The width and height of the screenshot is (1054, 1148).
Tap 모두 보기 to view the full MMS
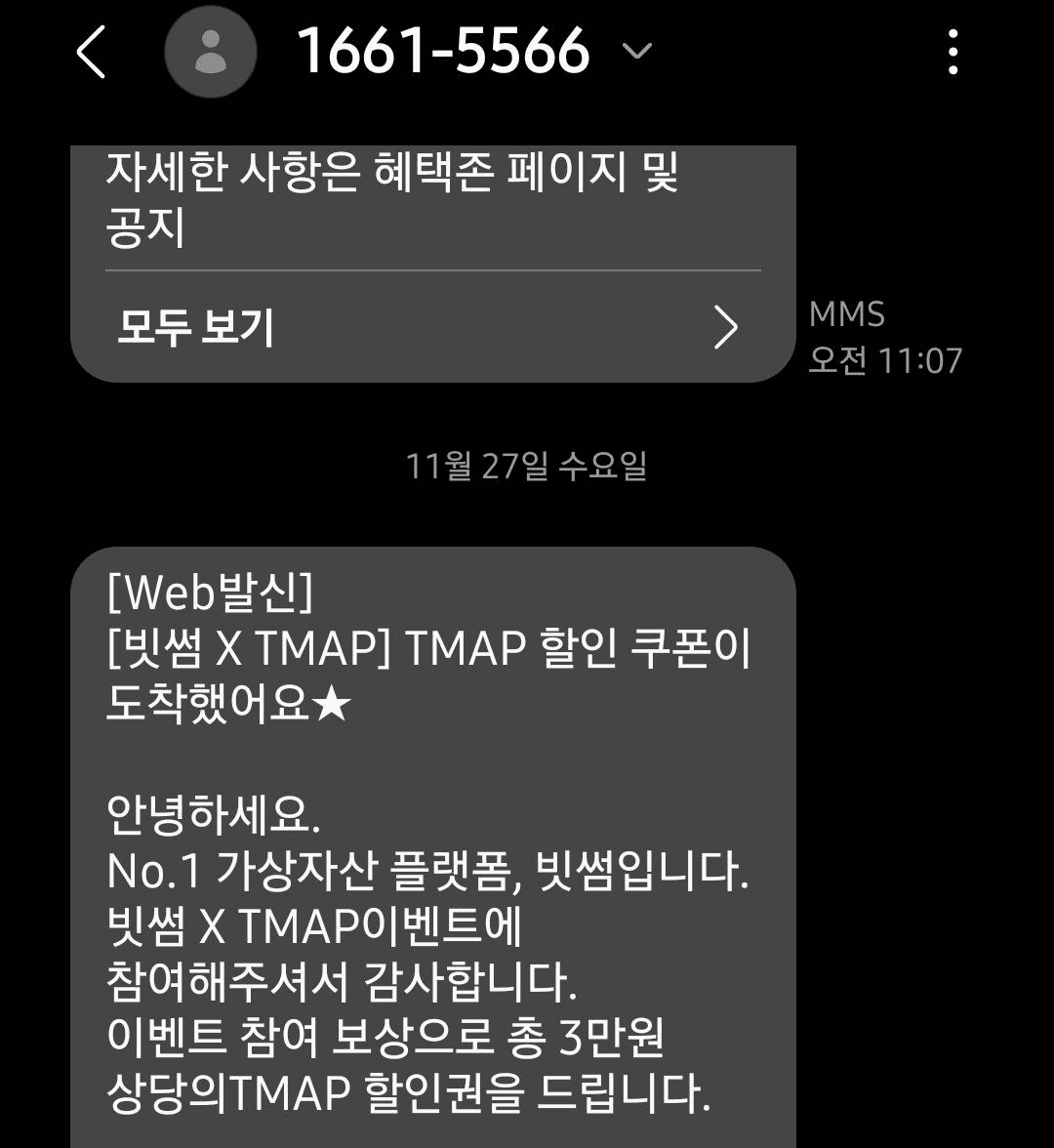point(429,327)
